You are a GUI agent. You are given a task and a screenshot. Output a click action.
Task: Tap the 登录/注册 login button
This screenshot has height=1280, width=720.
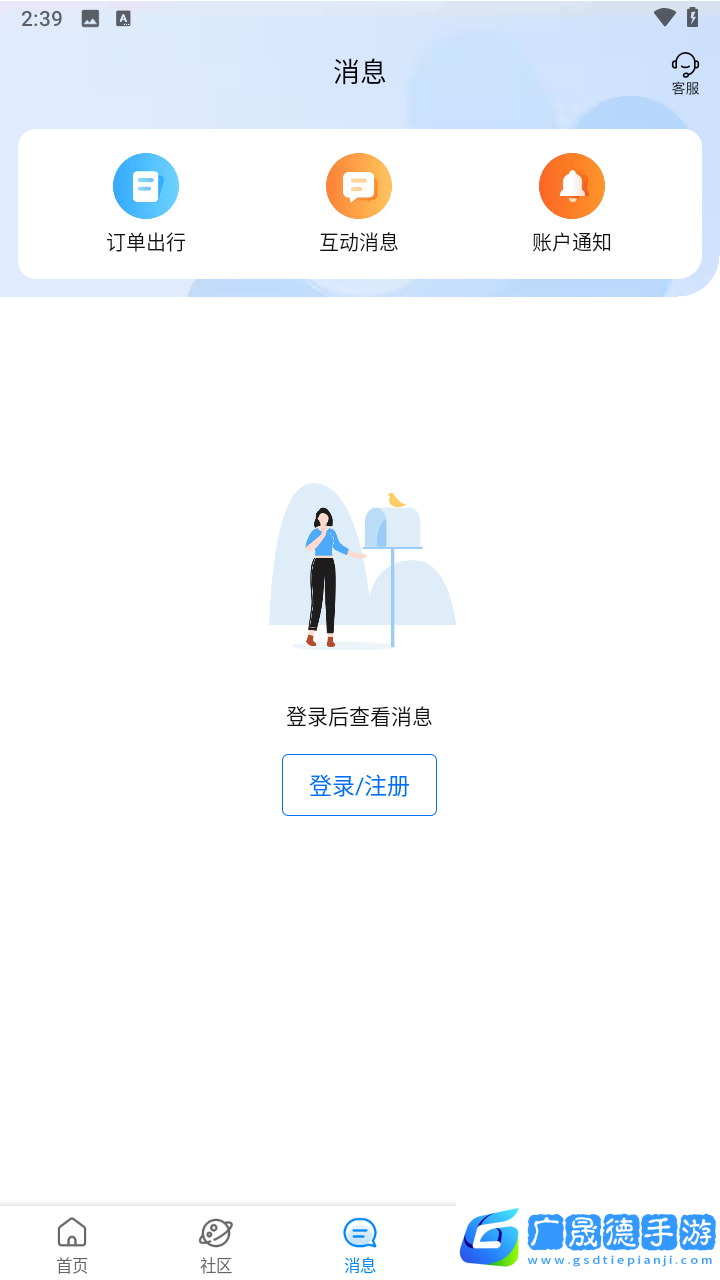click(359, 785)
